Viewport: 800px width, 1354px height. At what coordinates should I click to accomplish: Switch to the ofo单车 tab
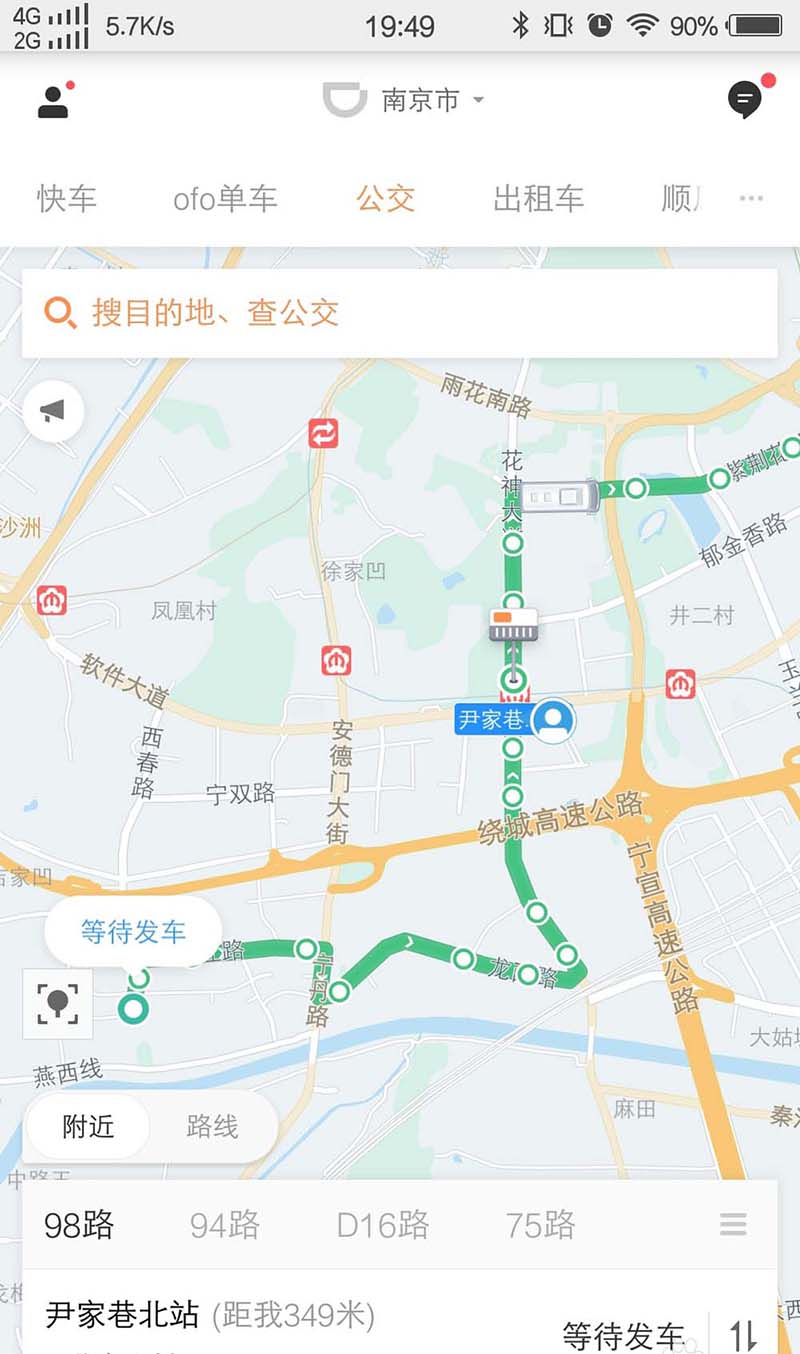tap(225, 198)
